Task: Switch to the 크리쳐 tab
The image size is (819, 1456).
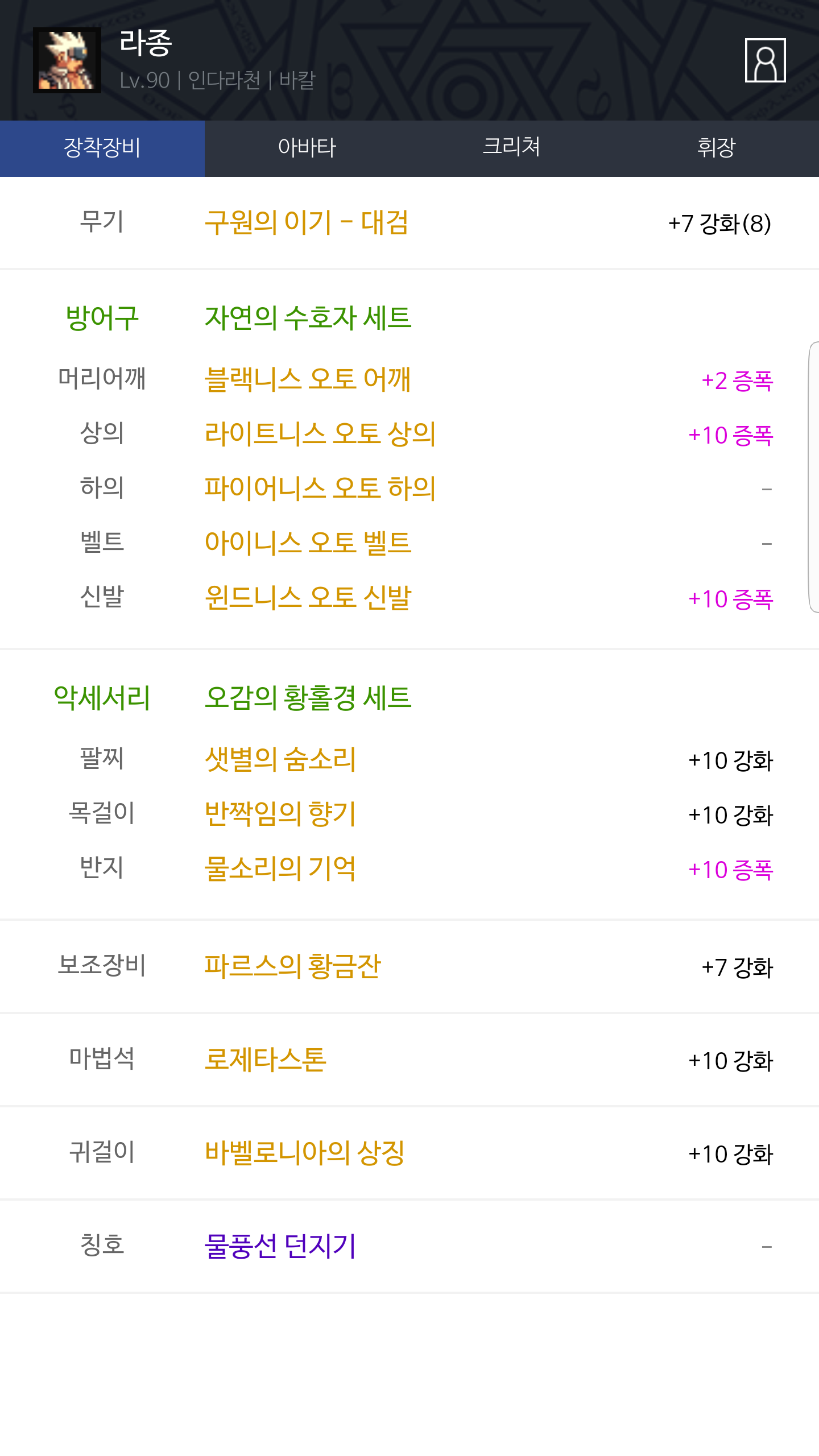Action: pos(512,148)
